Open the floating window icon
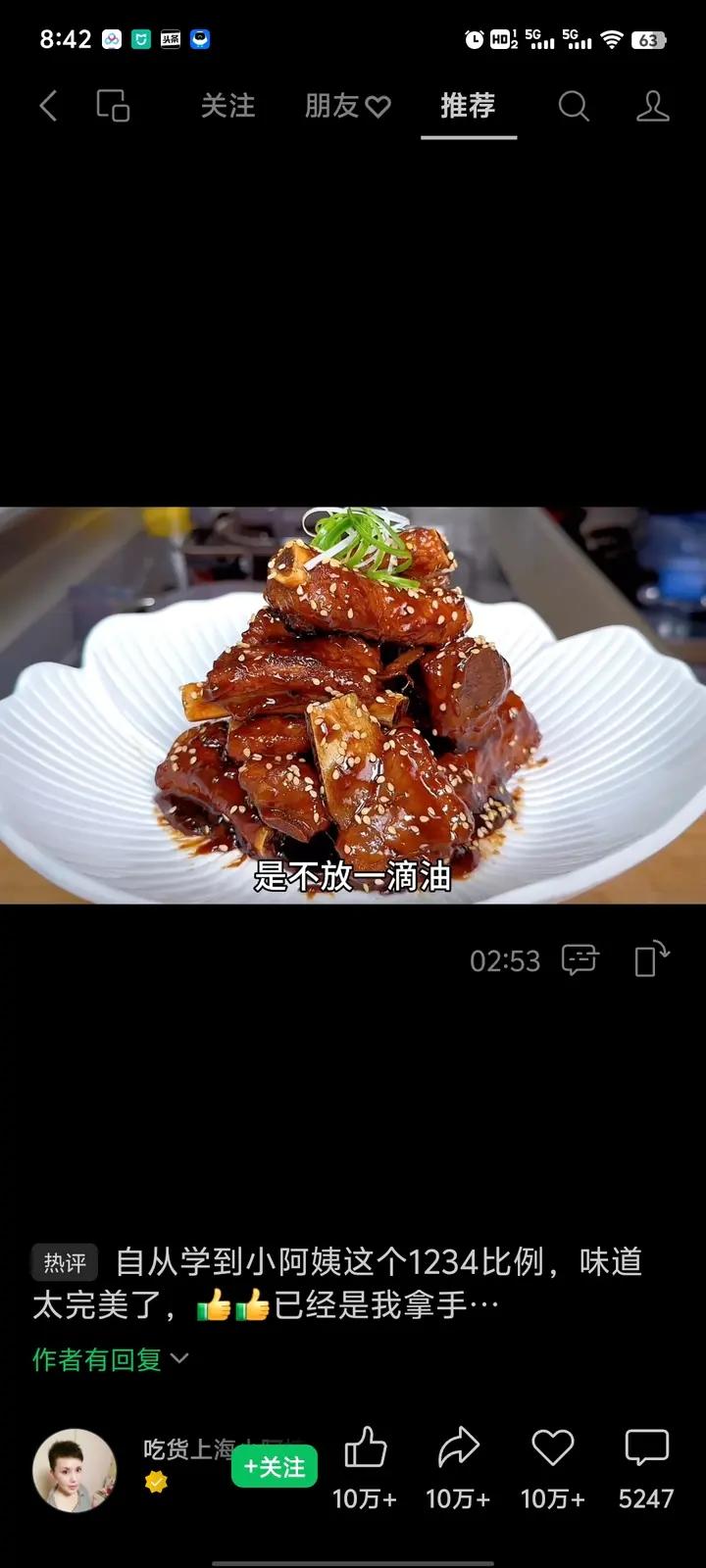 [113, 106]
